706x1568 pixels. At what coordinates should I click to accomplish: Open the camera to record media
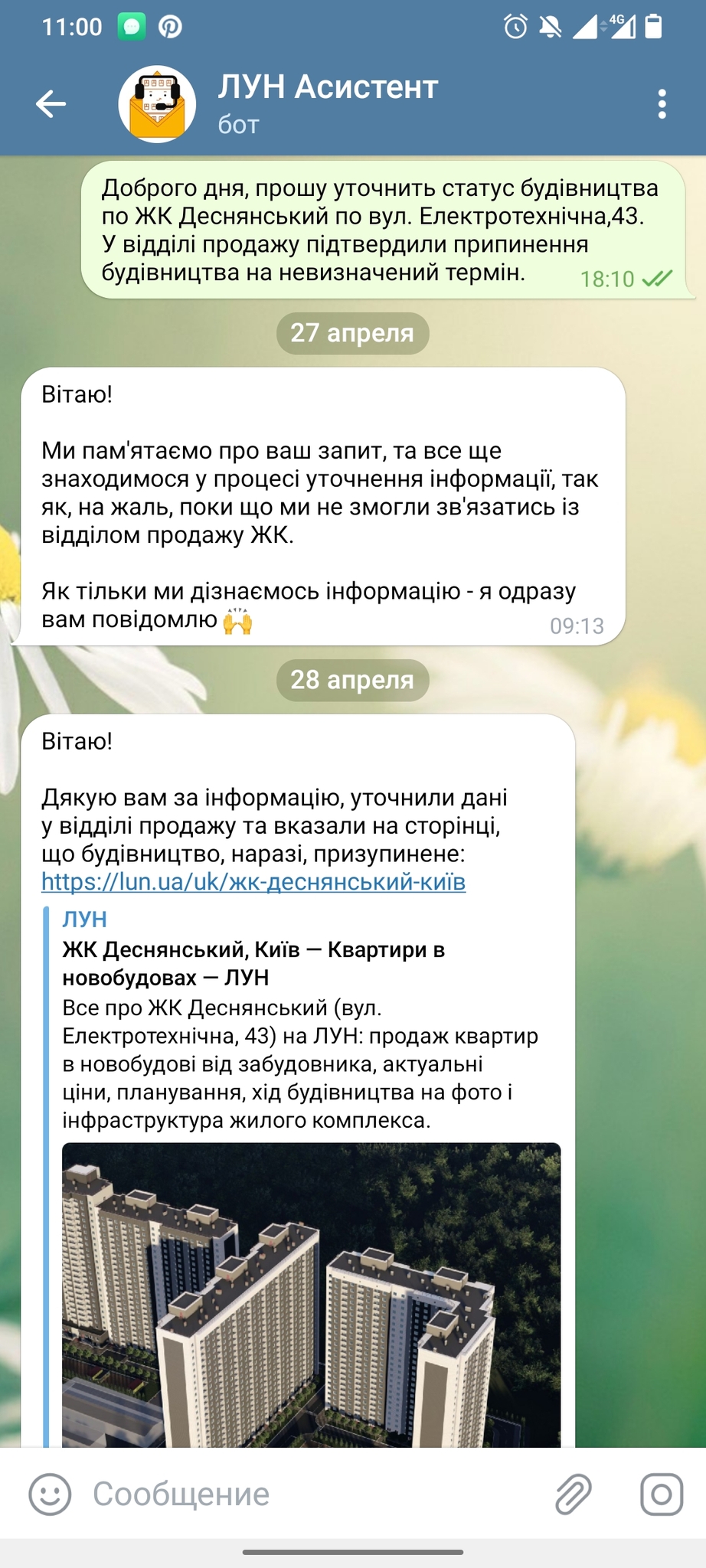pos(661,1494)
